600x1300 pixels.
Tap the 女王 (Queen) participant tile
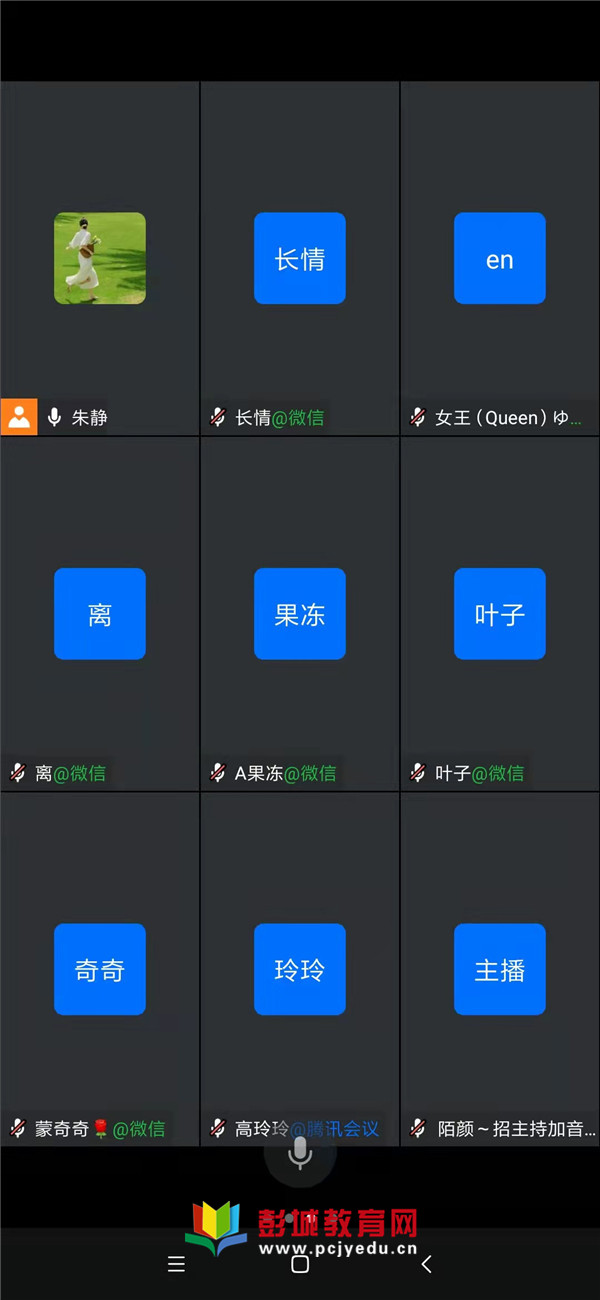[500, 258]
